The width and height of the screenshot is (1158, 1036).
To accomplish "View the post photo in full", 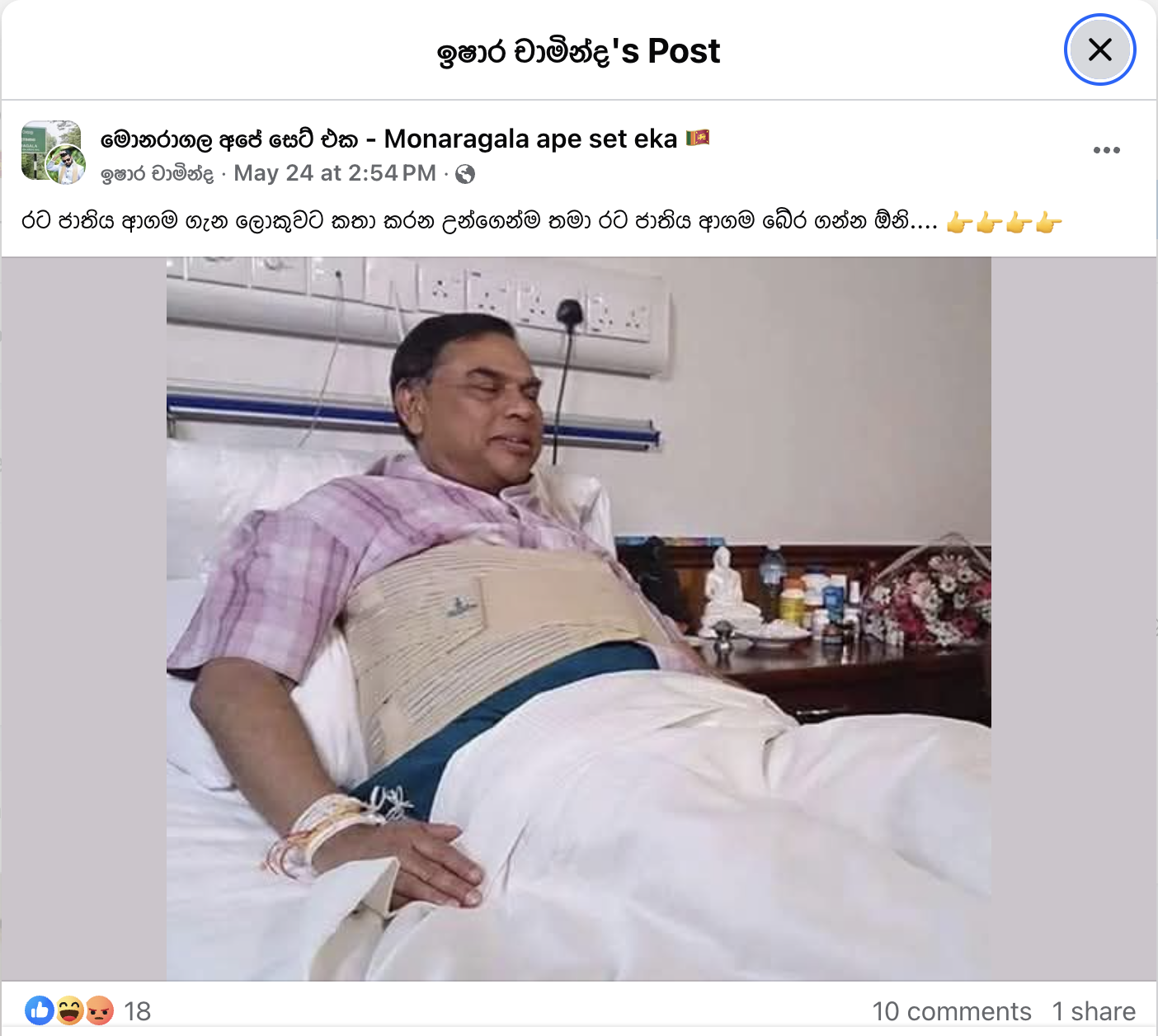I will 578,619.
